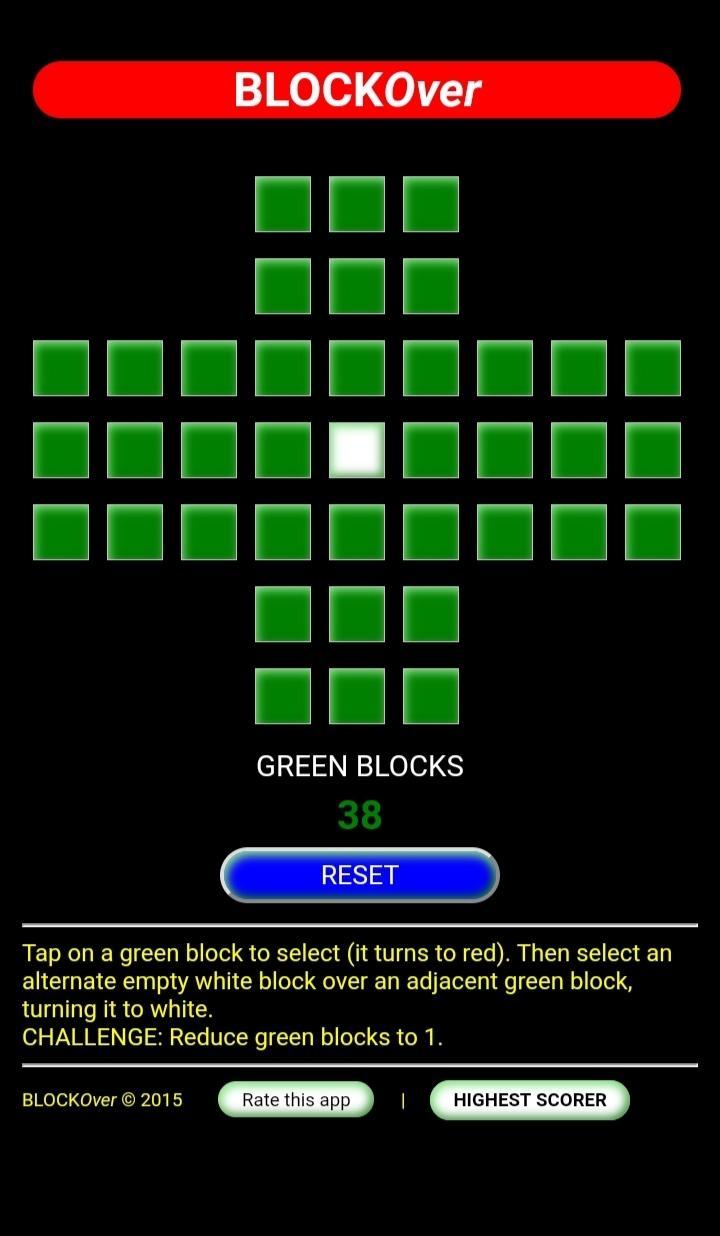The image size is (720, 1236).
Task: View the HIGHEST SCORER
Action: (x=529, y=1100)
